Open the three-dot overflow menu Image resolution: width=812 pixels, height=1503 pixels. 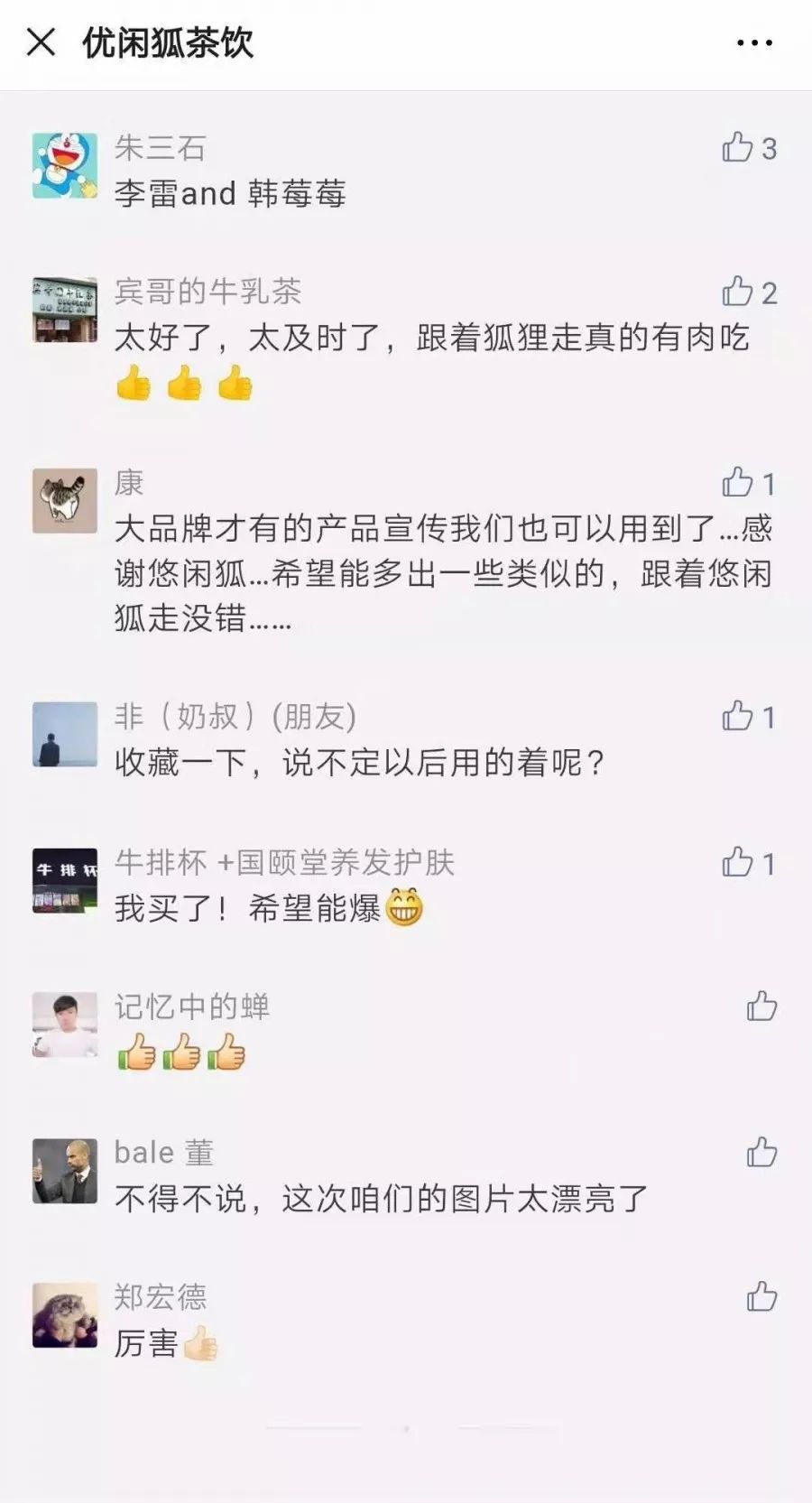[x=754, y=42]
